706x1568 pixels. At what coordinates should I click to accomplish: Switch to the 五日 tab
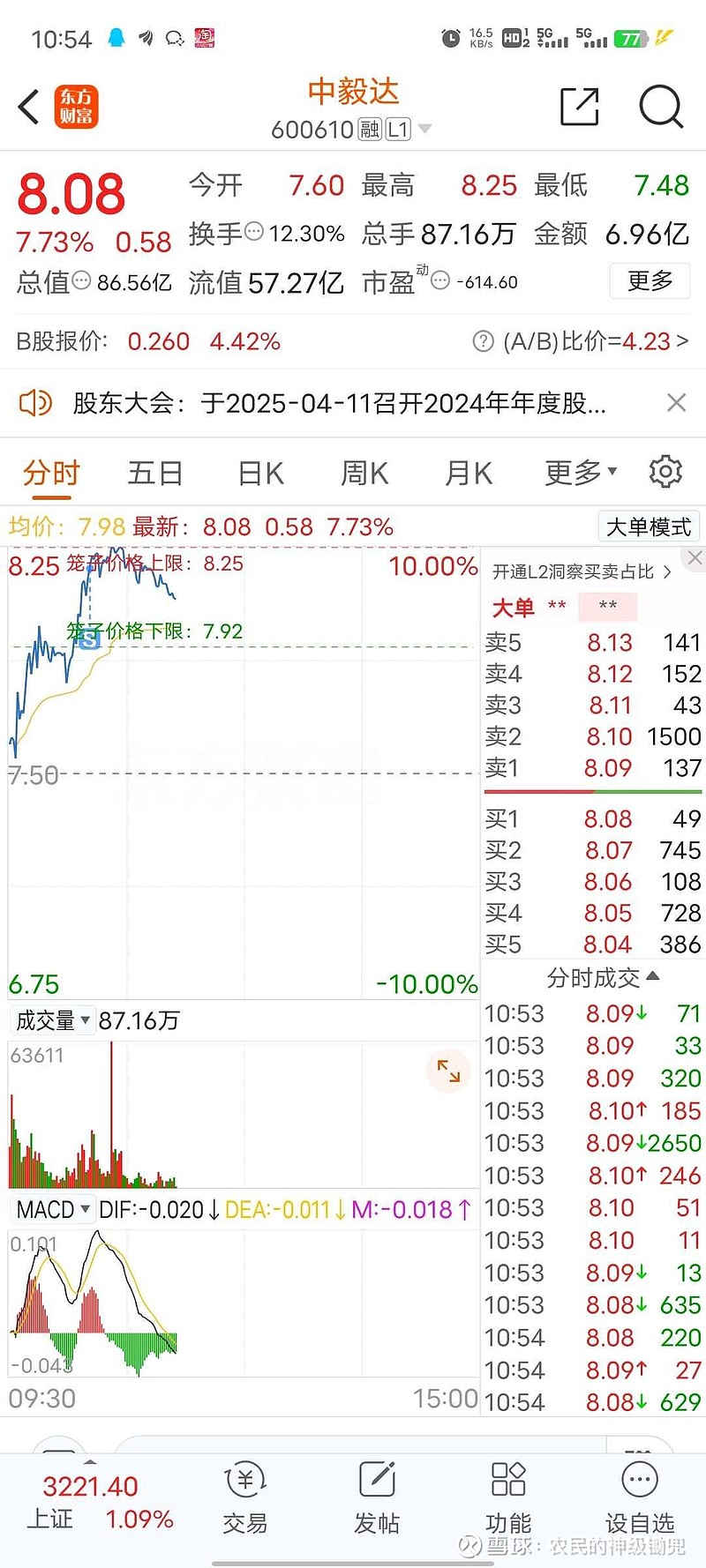coord(154,473)
